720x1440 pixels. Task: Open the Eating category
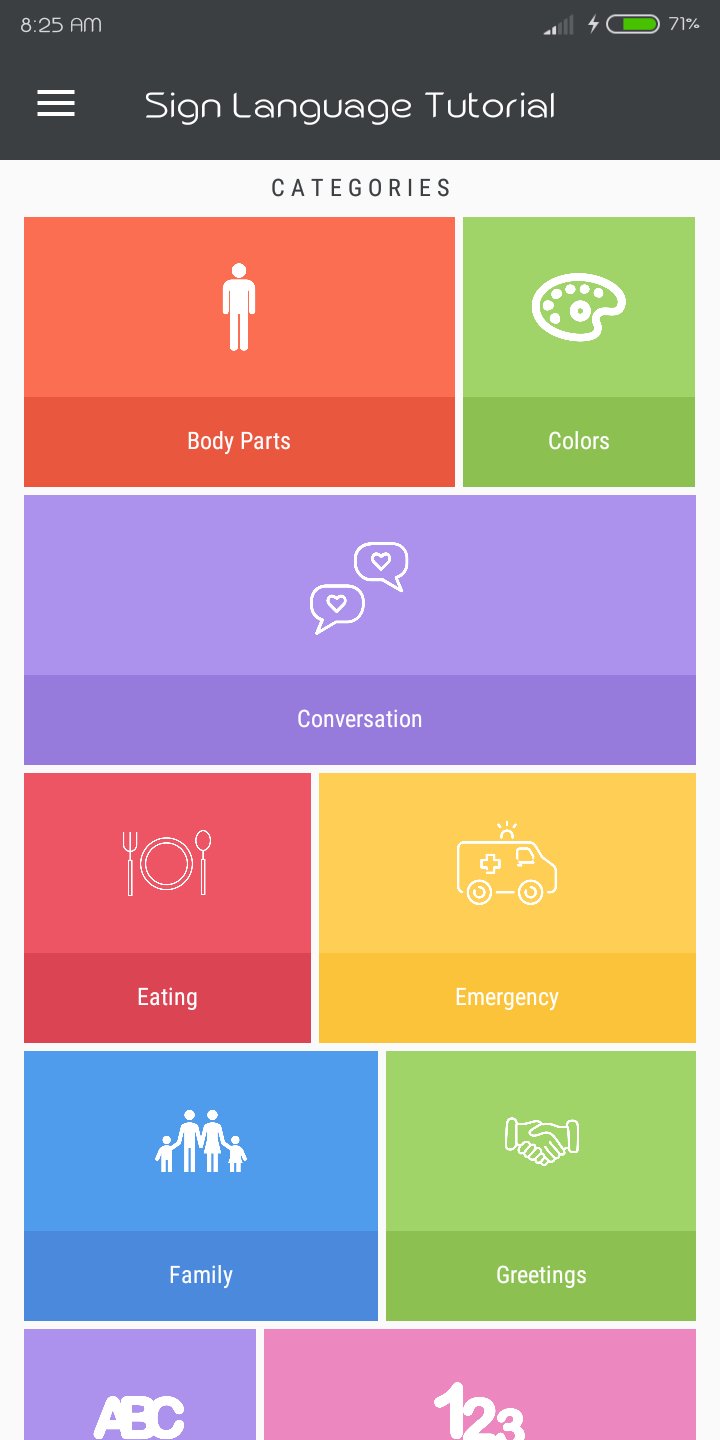pos(166,996)
